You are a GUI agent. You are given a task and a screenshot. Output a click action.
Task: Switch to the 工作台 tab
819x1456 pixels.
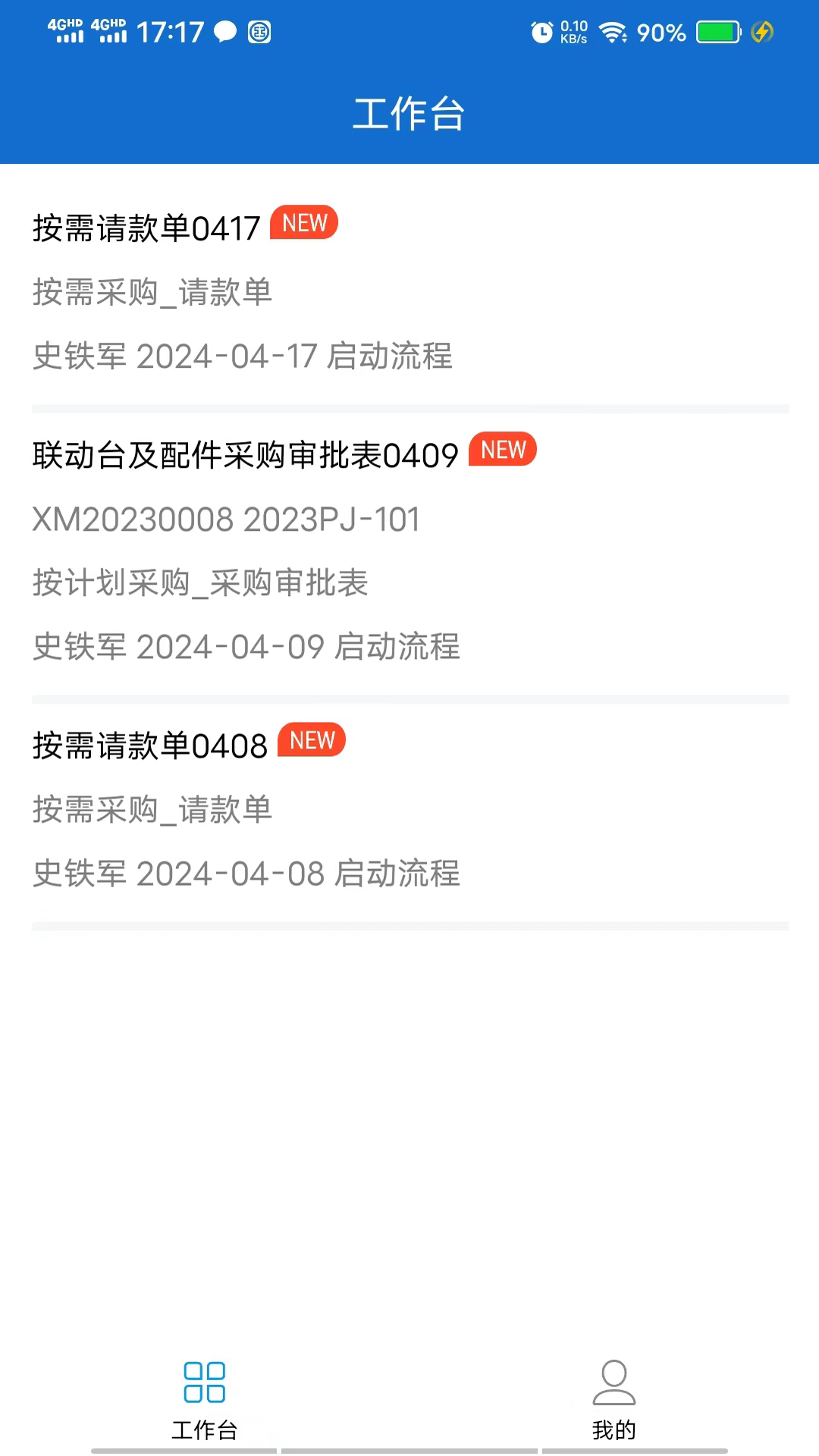205,1429
